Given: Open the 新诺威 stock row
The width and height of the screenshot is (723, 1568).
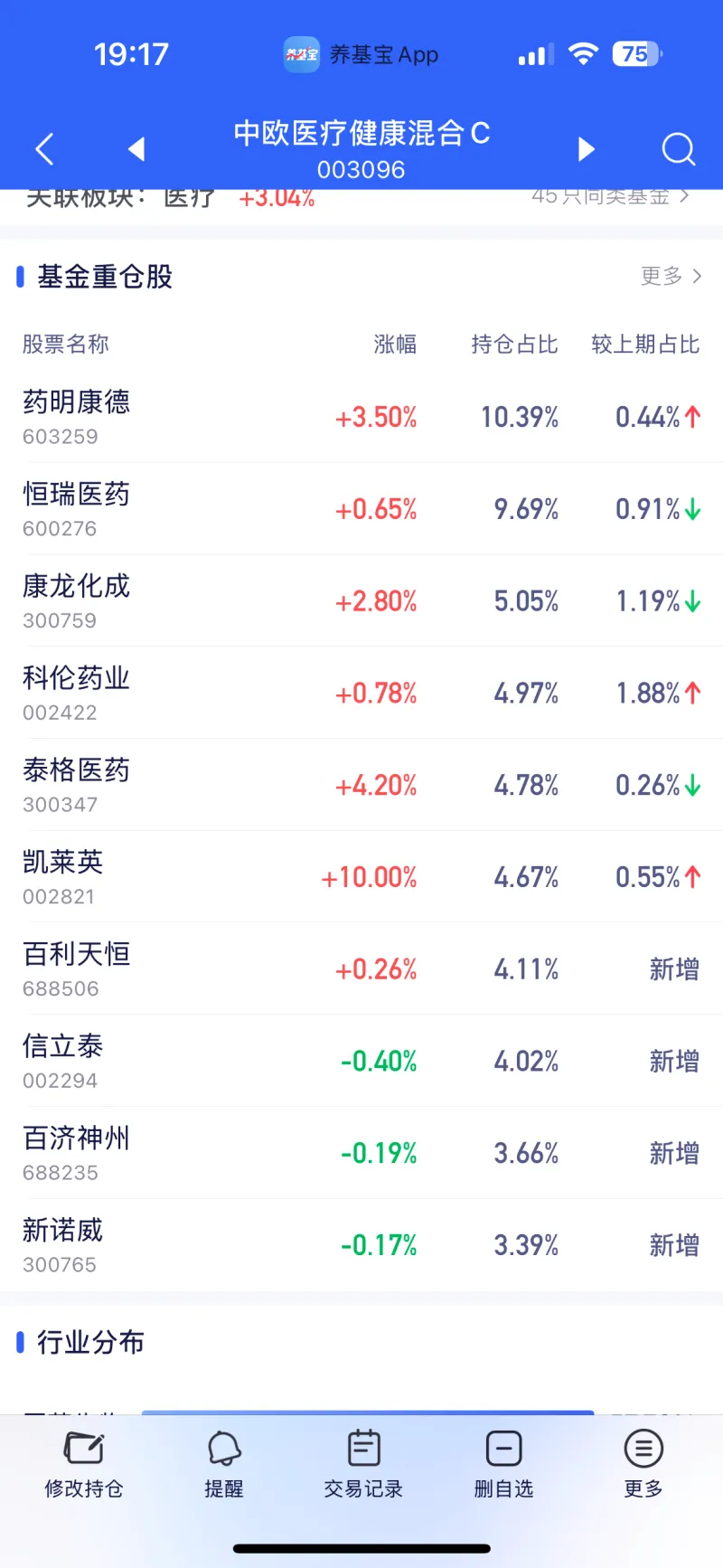Looking at the screenshot, I should 361,1246.
